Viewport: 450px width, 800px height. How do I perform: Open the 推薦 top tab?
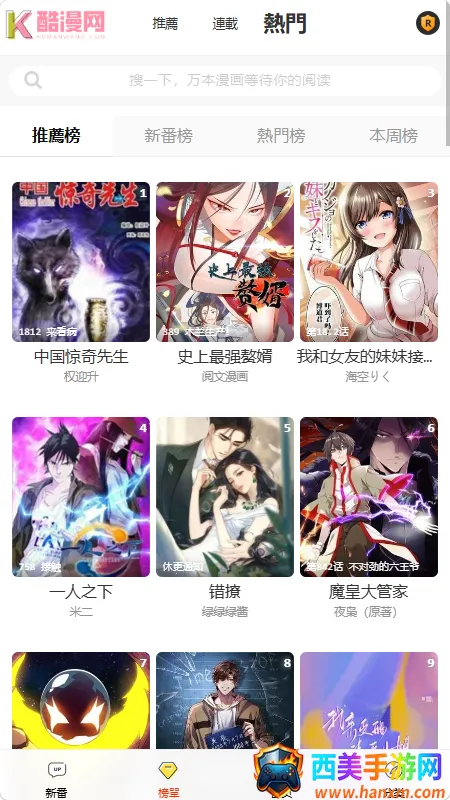tap(165, 23)
